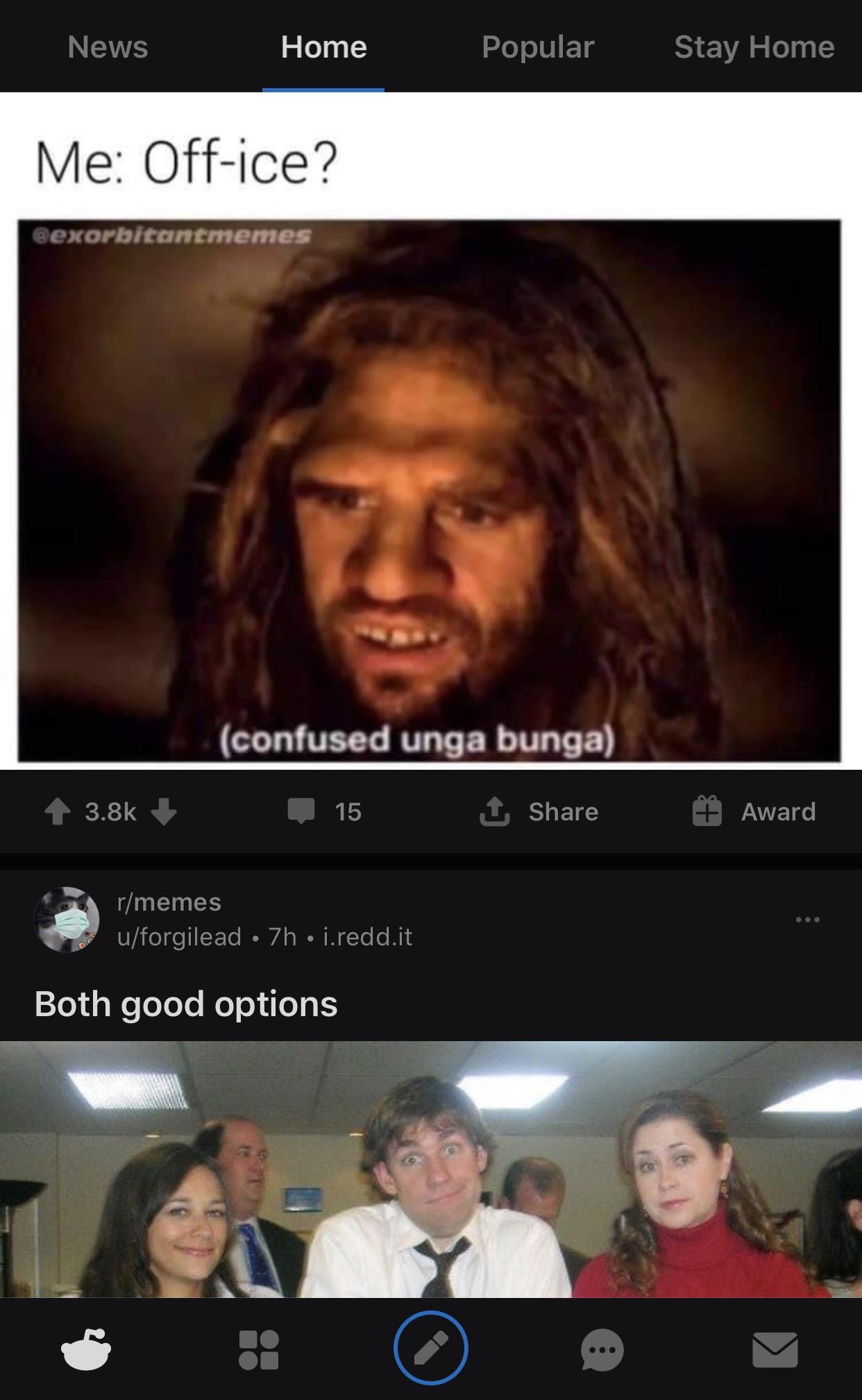Open the communities browse grid
Image resolution: width=862 pixels, height=1400 pixels.
(x=258, y=1349)
